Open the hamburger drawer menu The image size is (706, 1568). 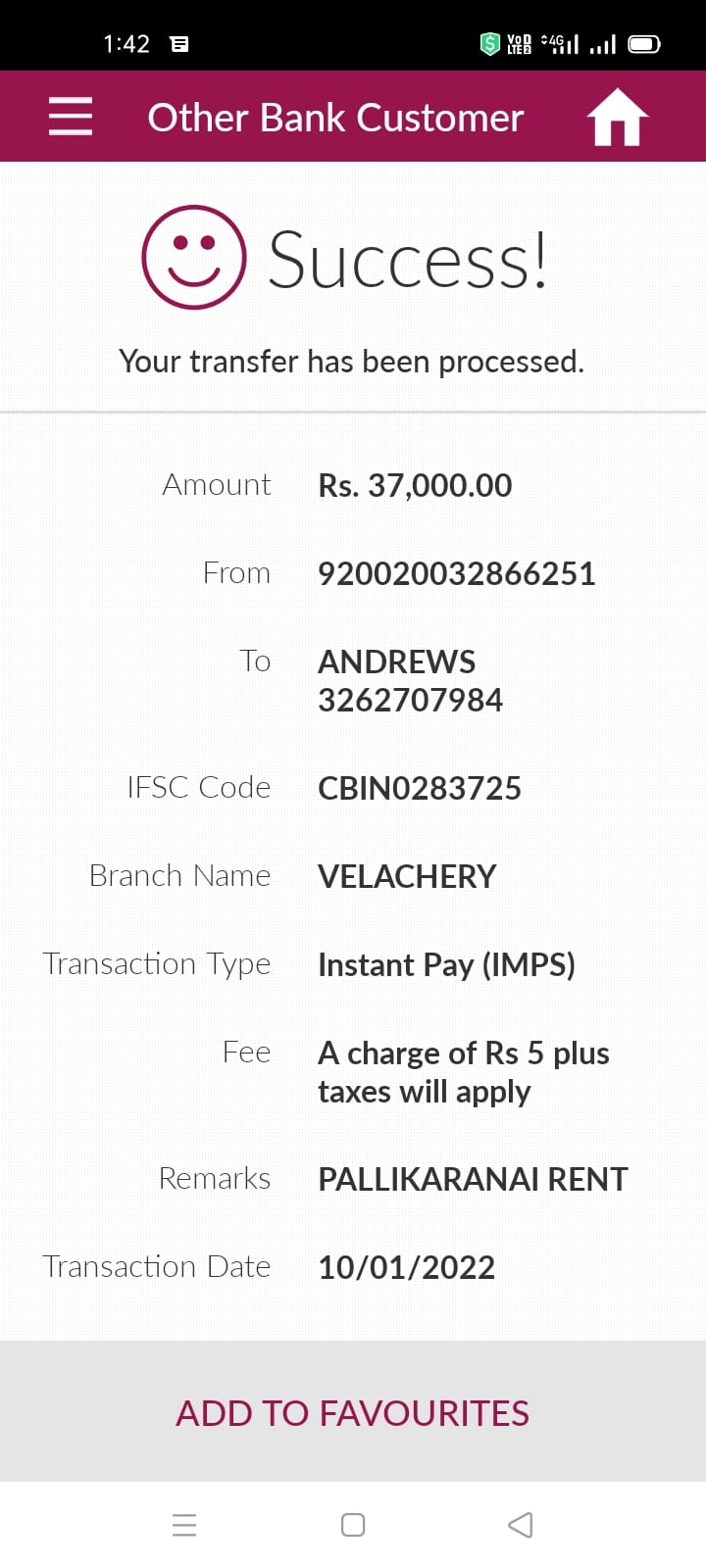tap(71, 117)
